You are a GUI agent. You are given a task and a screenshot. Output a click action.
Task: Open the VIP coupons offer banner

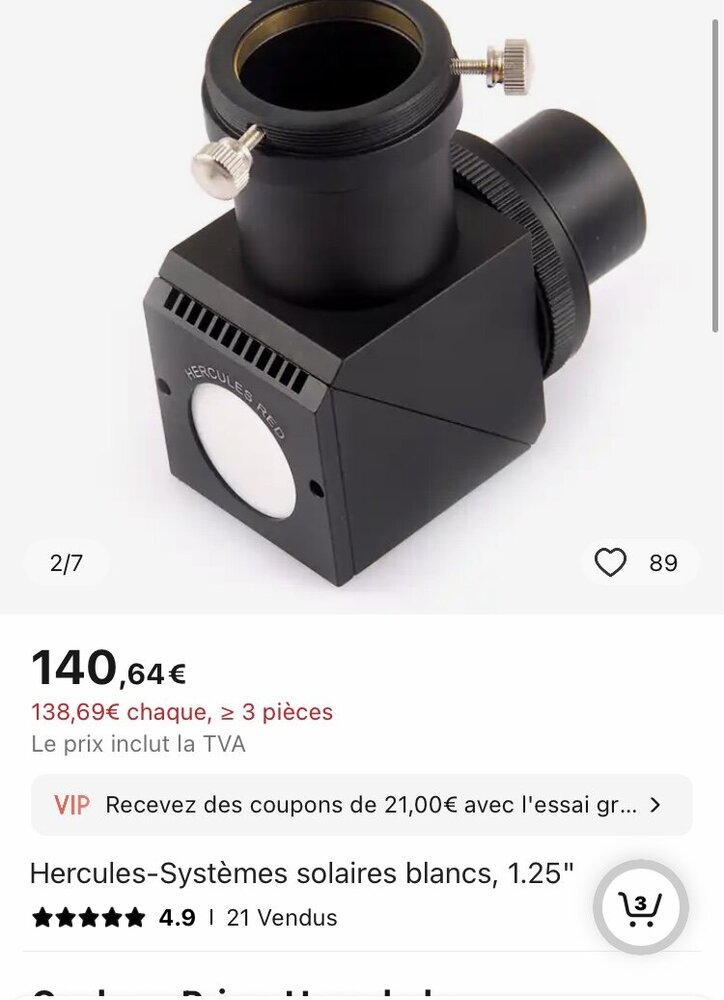[x=361, y=805]
